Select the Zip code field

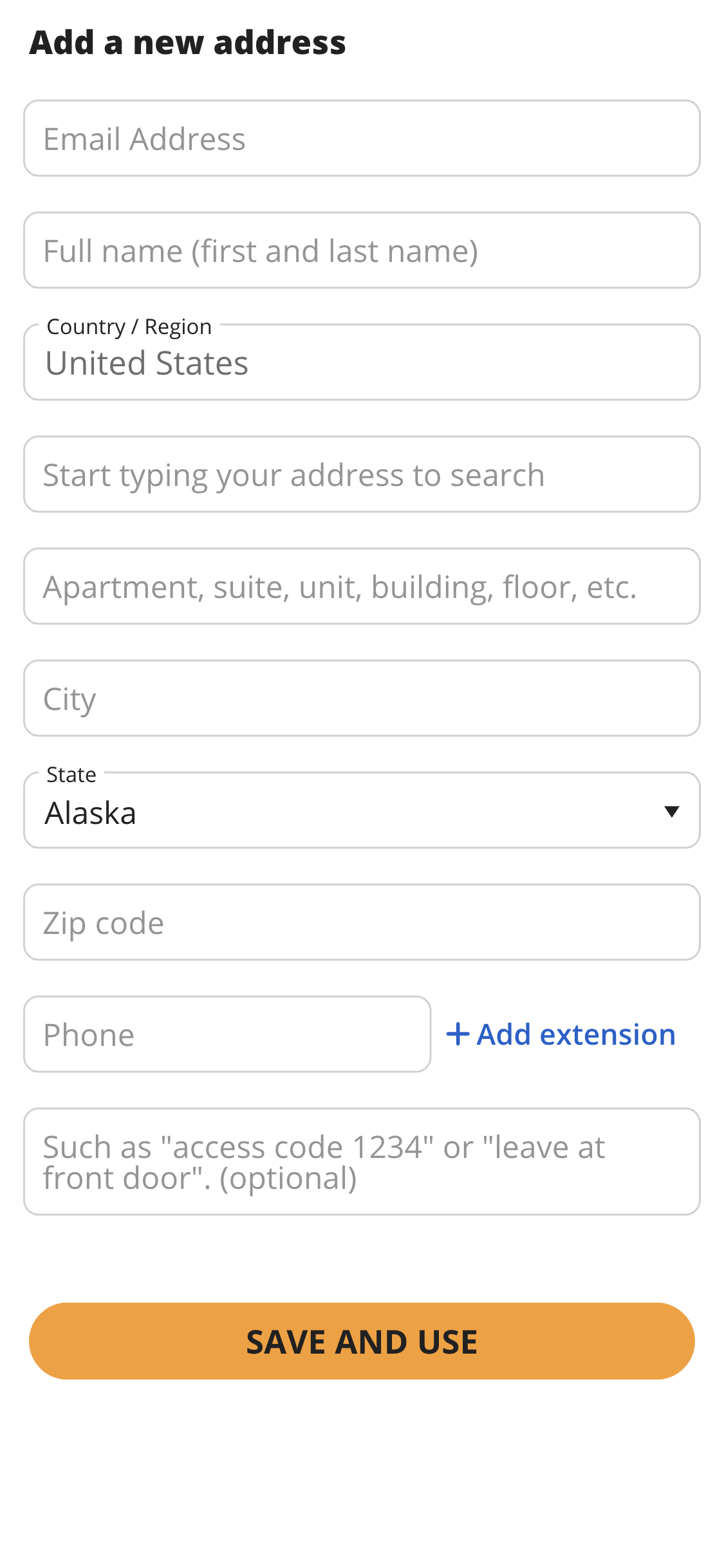click(362, 922)
